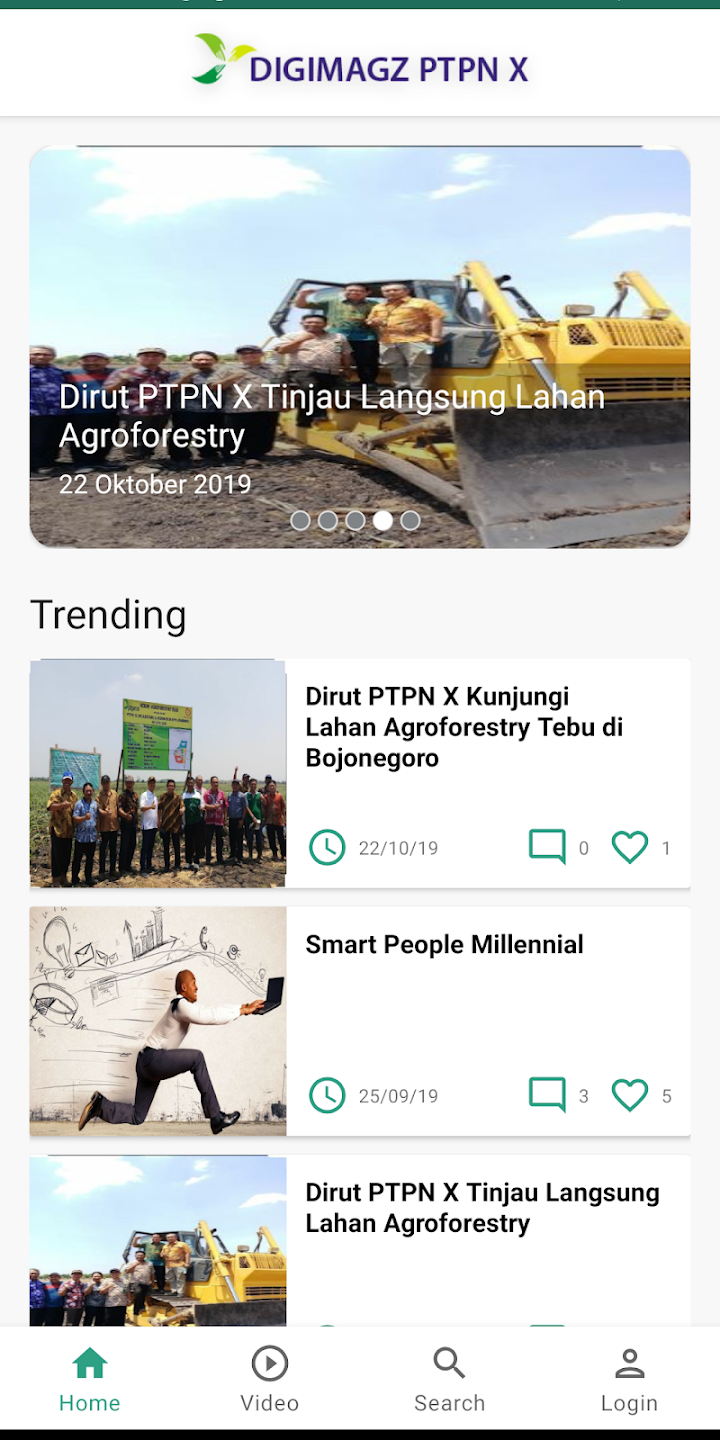
Task: Open Dirut PTPN X Kunjungi Lahan Agroforestry article
Action: [464, 727]
